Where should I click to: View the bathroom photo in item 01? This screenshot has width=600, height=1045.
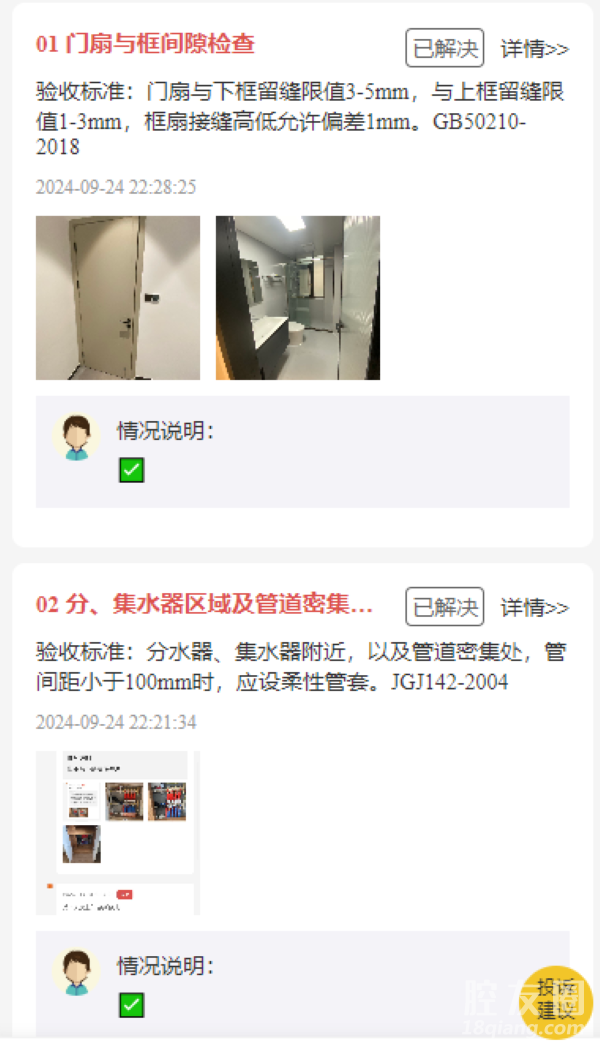pos(298,298)
